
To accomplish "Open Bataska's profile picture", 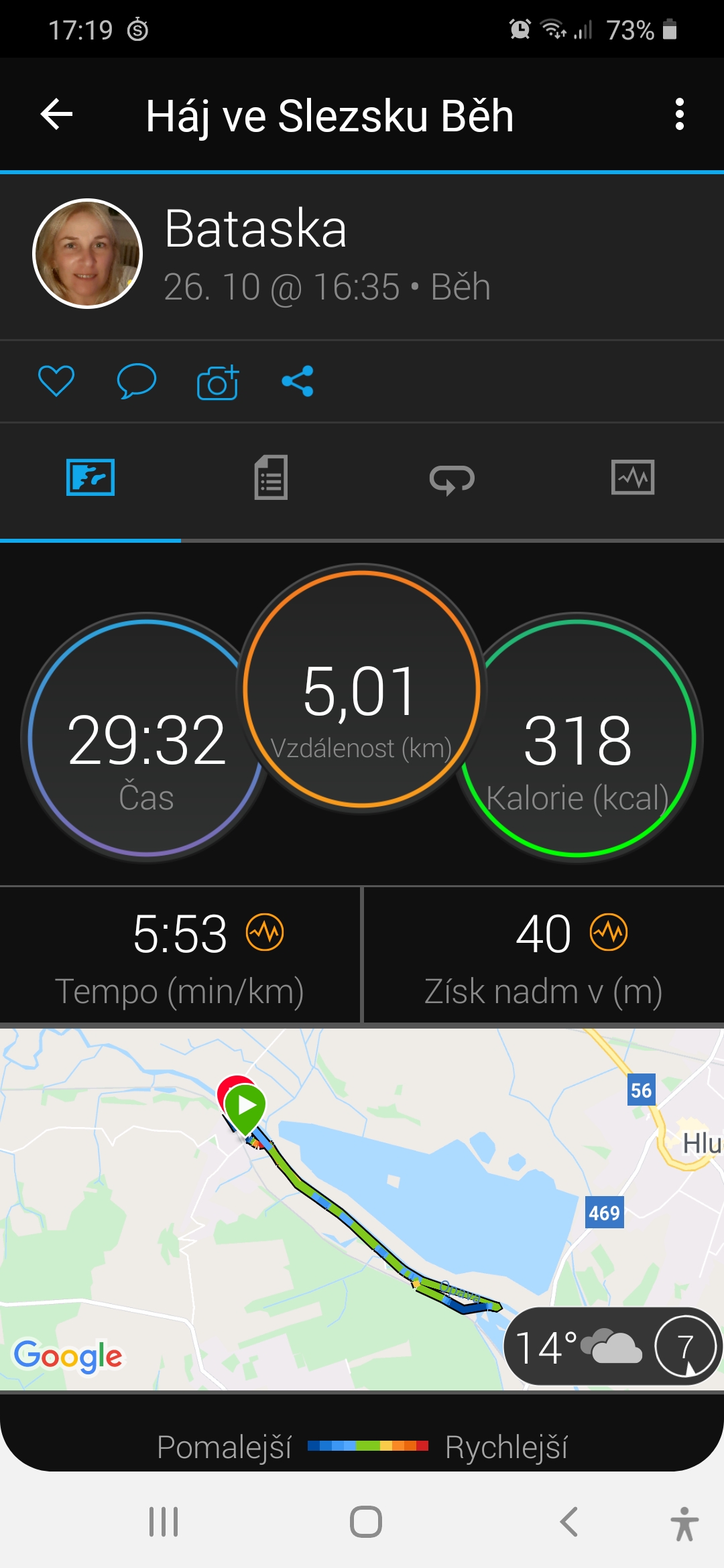I will click(x=88, y=254).
